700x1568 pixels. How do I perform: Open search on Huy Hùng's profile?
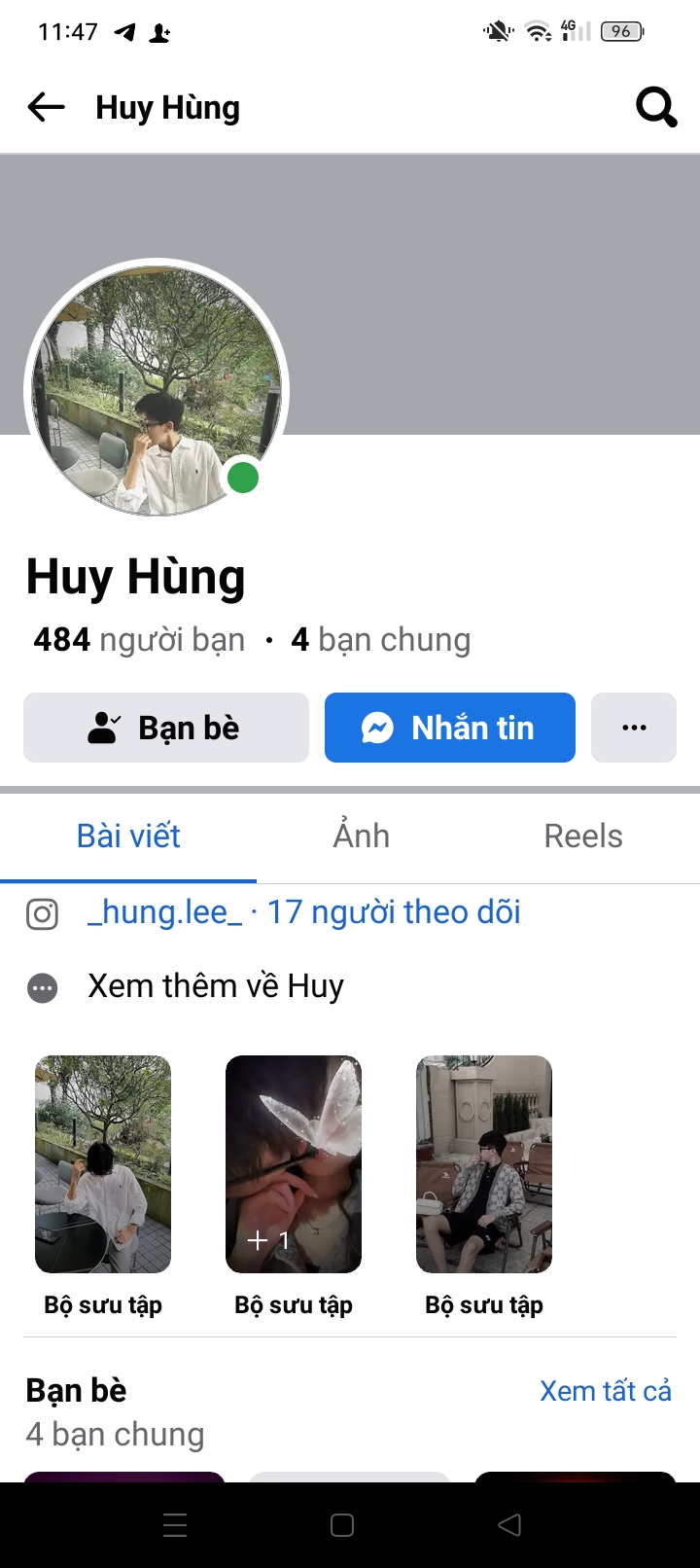coord(656,107)
